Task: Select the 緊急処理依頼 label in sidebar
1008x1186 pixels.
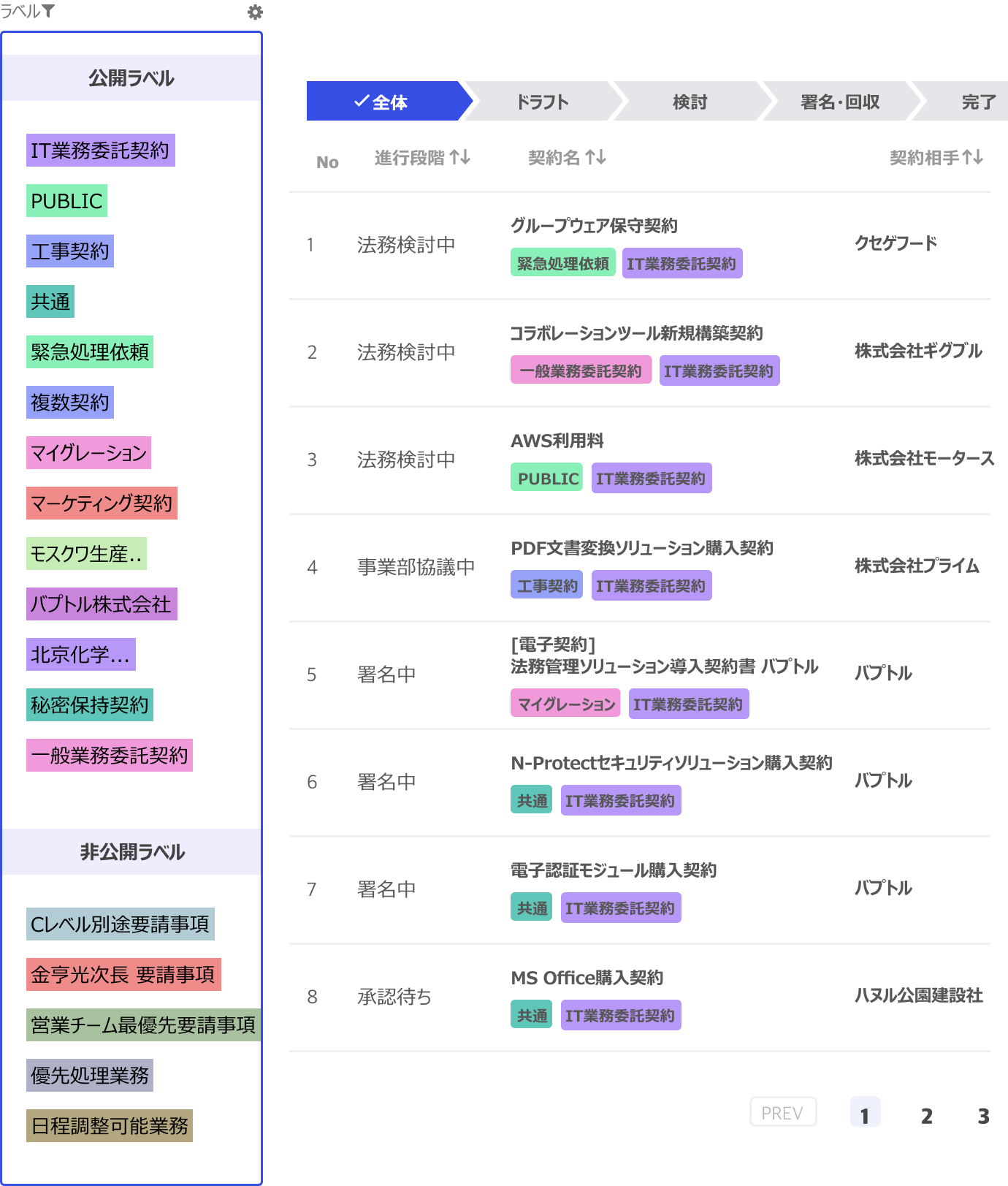Action: (90, 351)
